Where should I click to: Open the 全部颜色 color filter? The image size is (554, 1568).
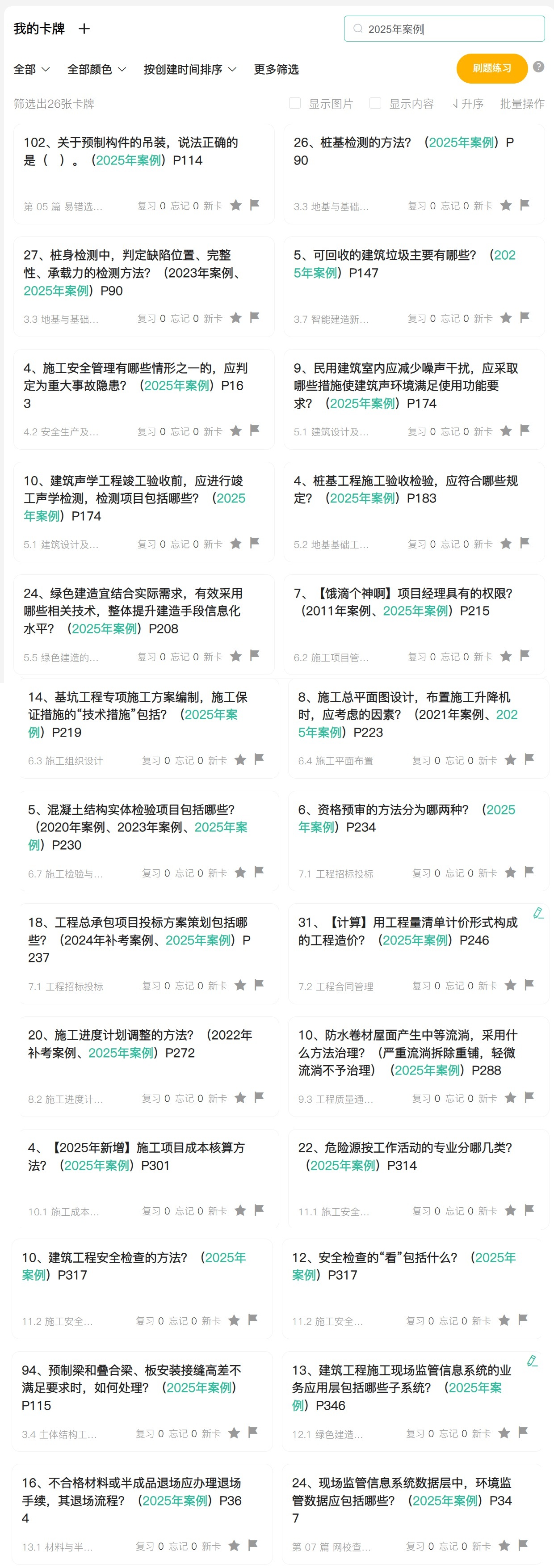(96, 69)
